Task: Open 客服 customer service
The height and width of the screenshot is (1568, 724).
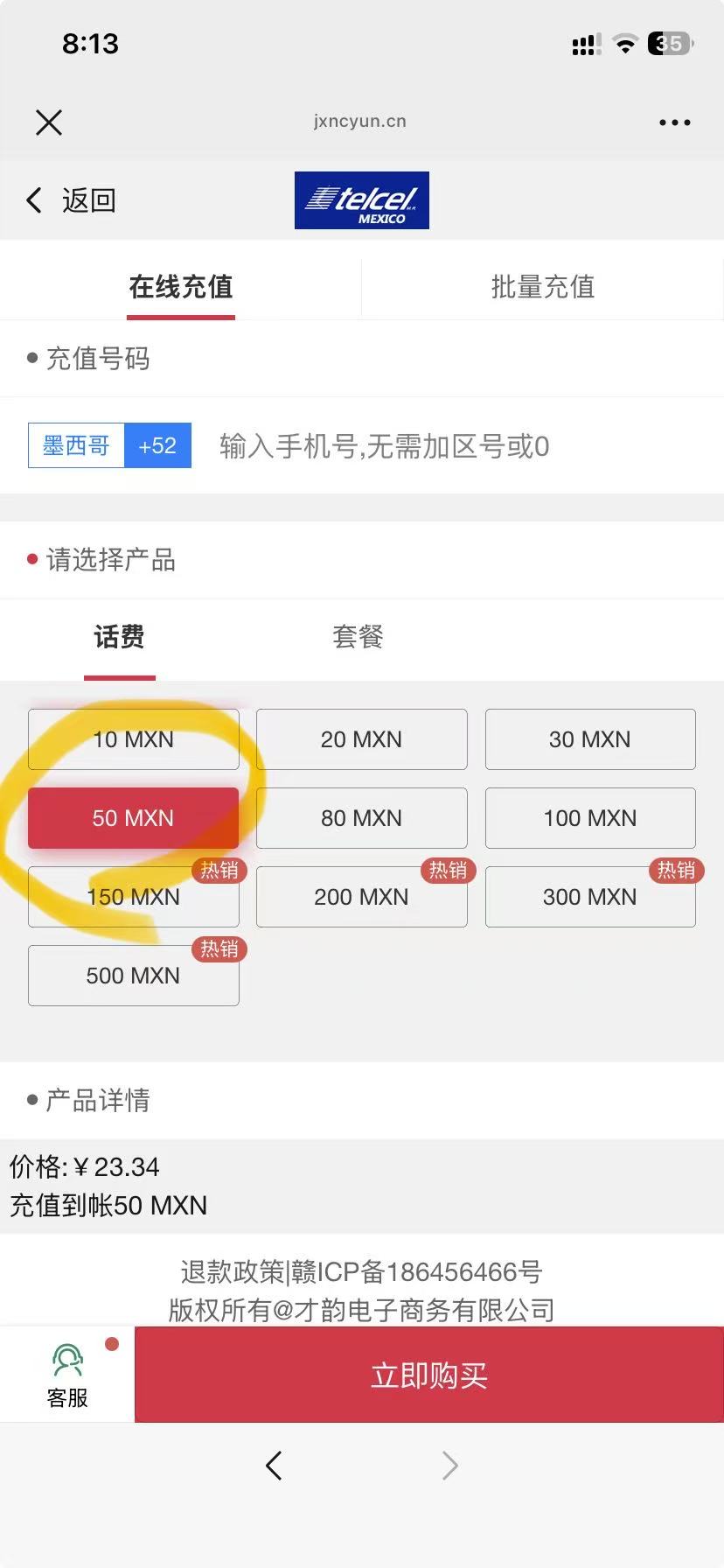Action: click(x=67, y=1375)
